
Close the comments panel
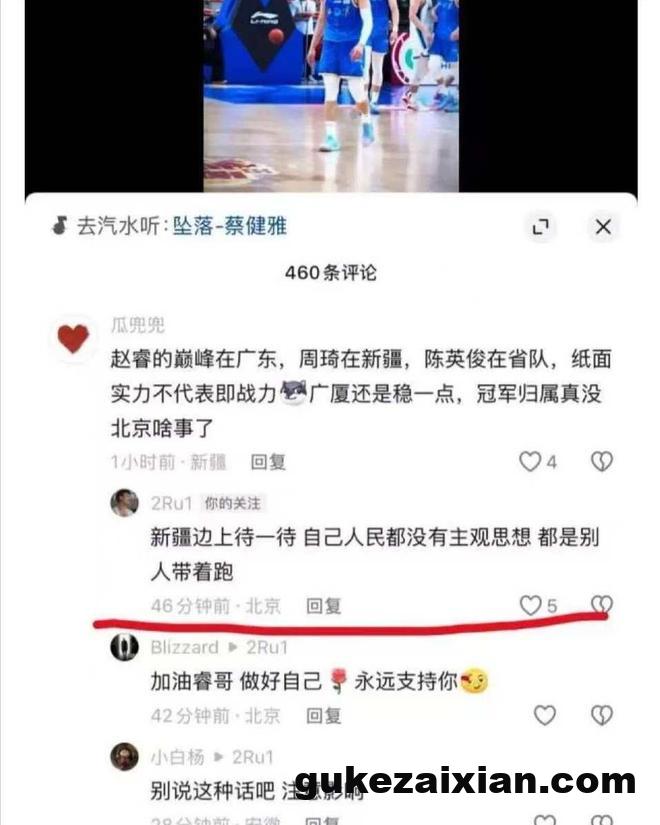pyautogui.click(x=602, y=227)
